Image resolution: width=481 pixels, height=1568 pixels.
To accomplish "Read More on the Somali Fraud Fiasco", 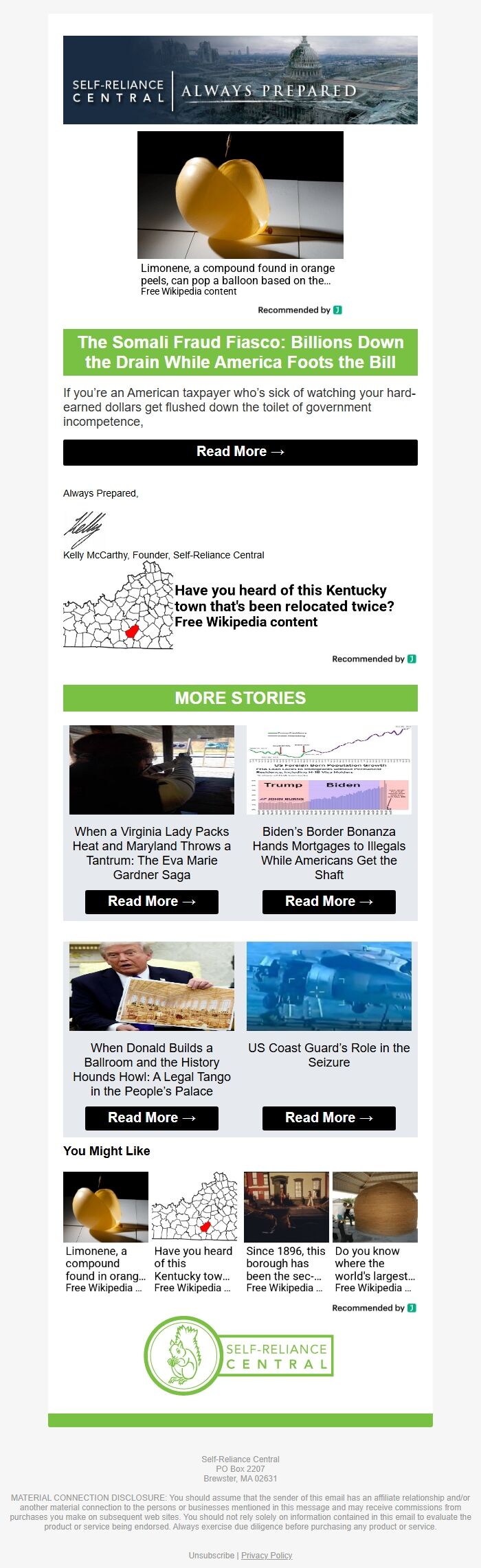I will click(240, 452).
